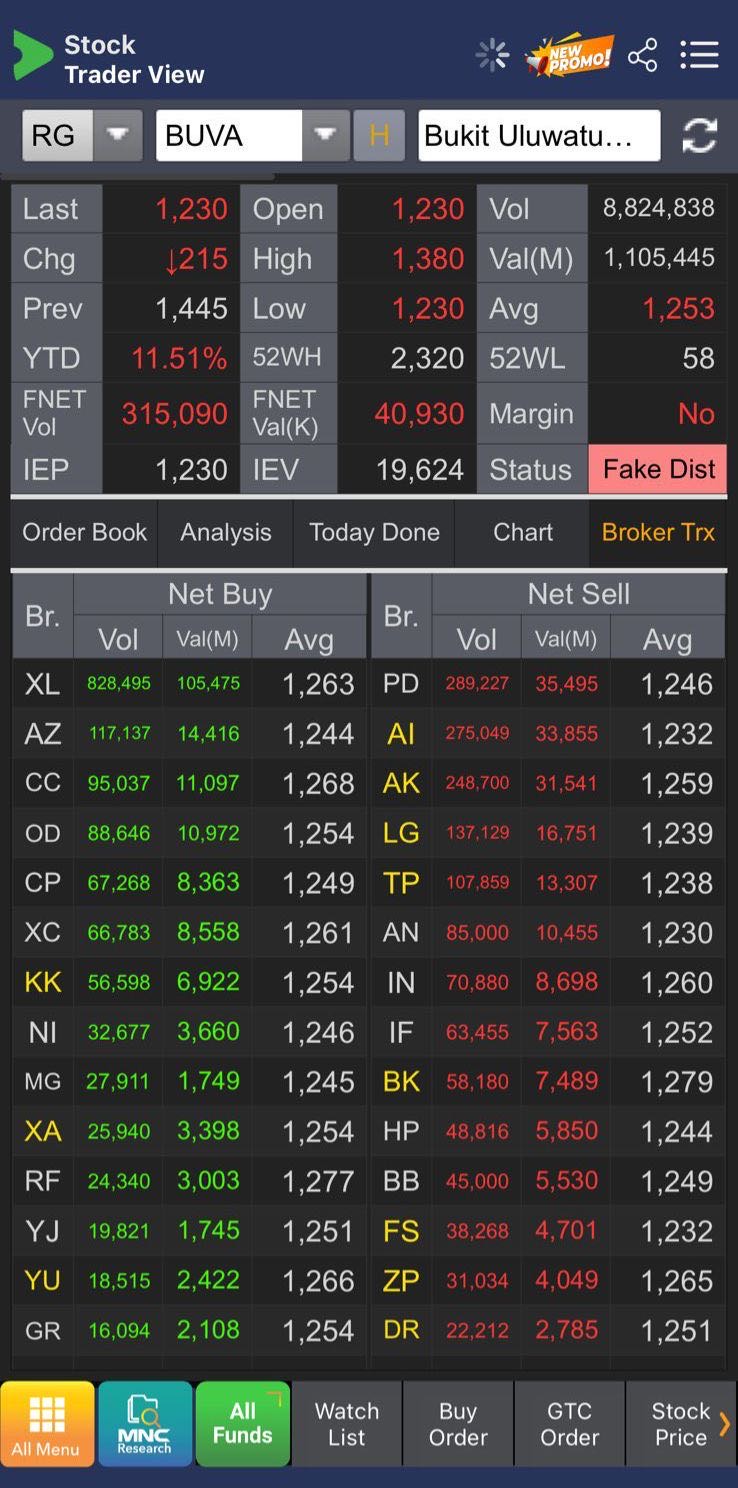Go to Stock Price
This screenshot has height=1488, width=738.
[x=681, y=1424]
